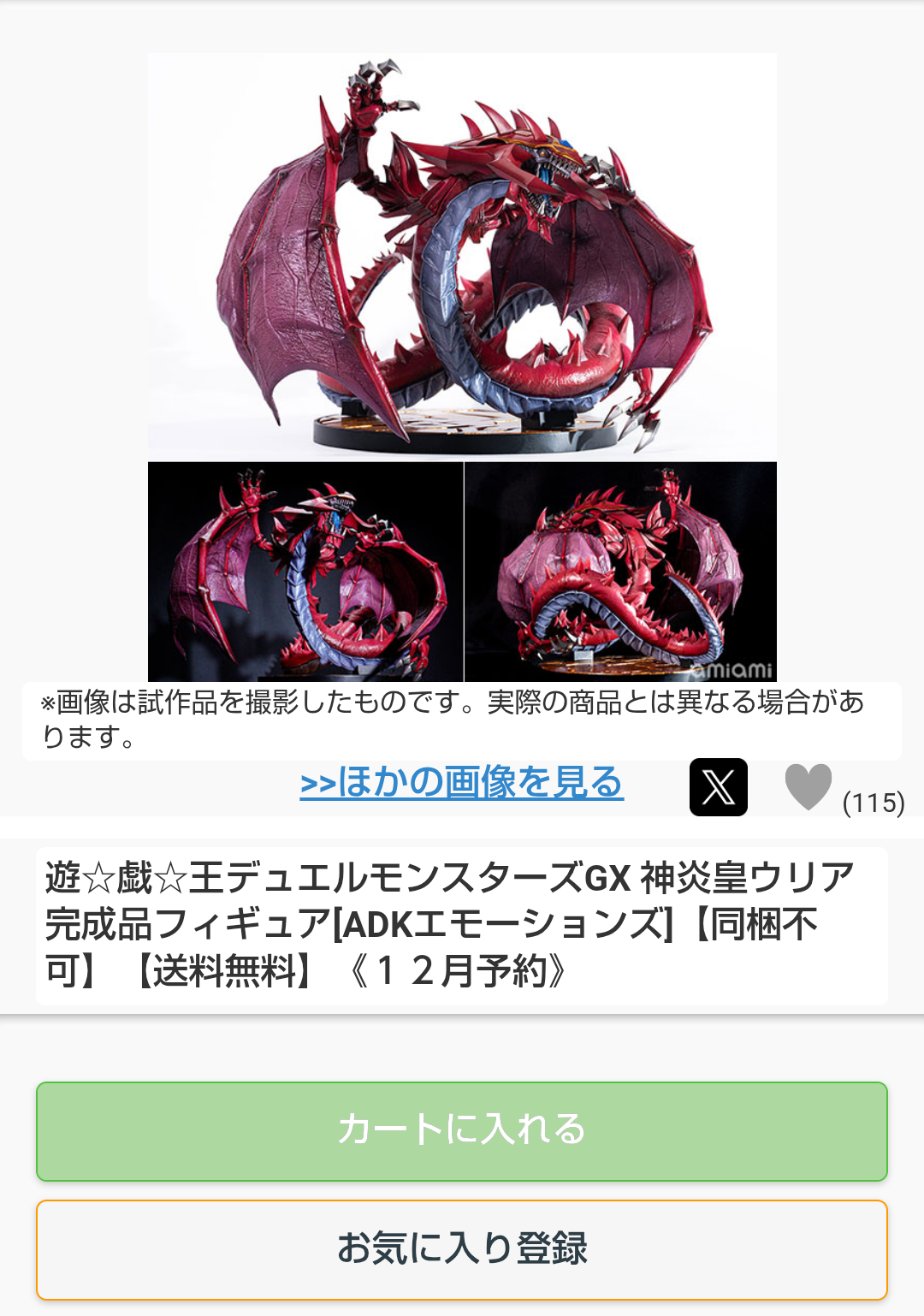The width and height of the screenshot is (924, 1316).
Task: Tap カートに入れる to add to cart
Action: click(x=462, y=1131)
